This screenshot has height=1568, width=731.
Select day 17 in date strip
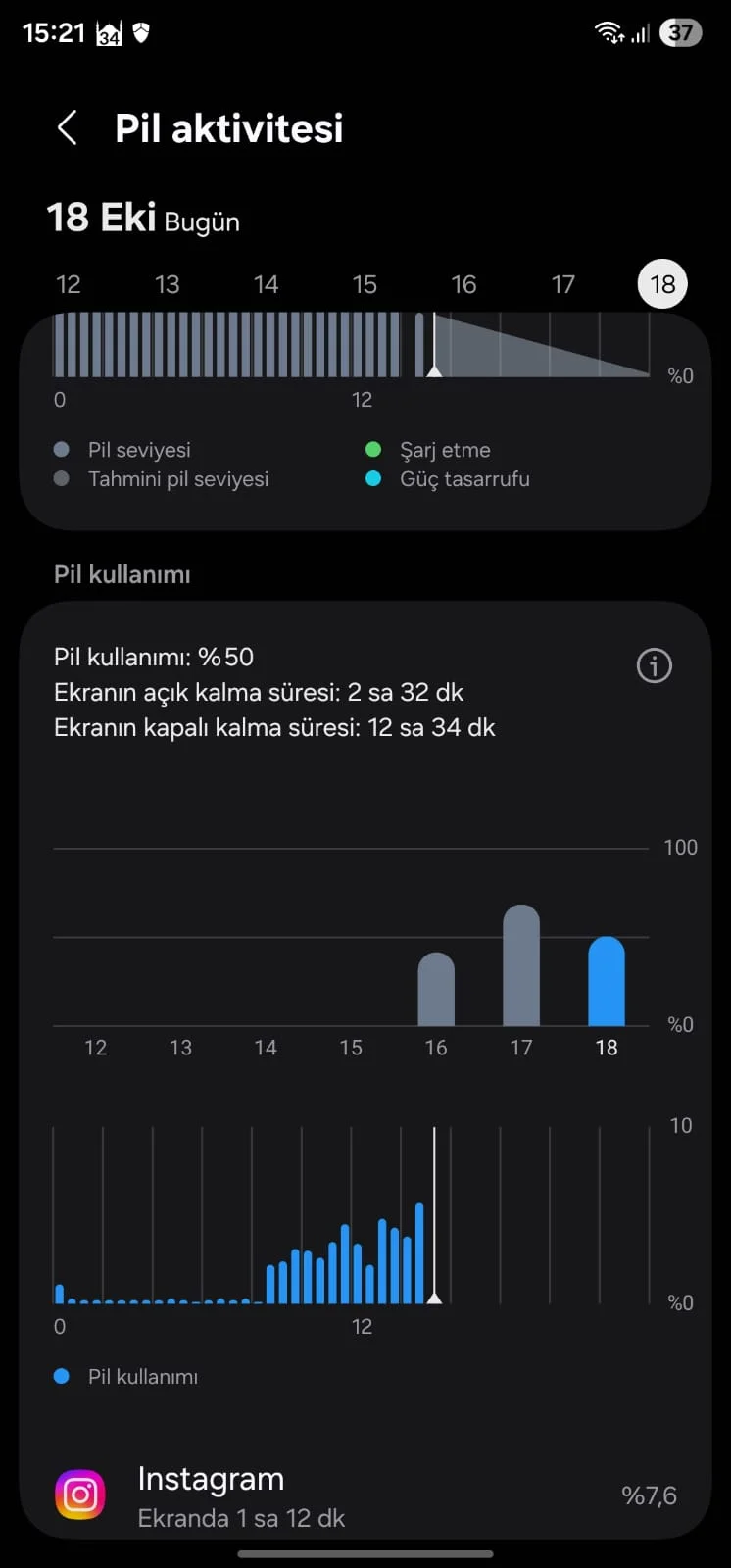[562, 285]
